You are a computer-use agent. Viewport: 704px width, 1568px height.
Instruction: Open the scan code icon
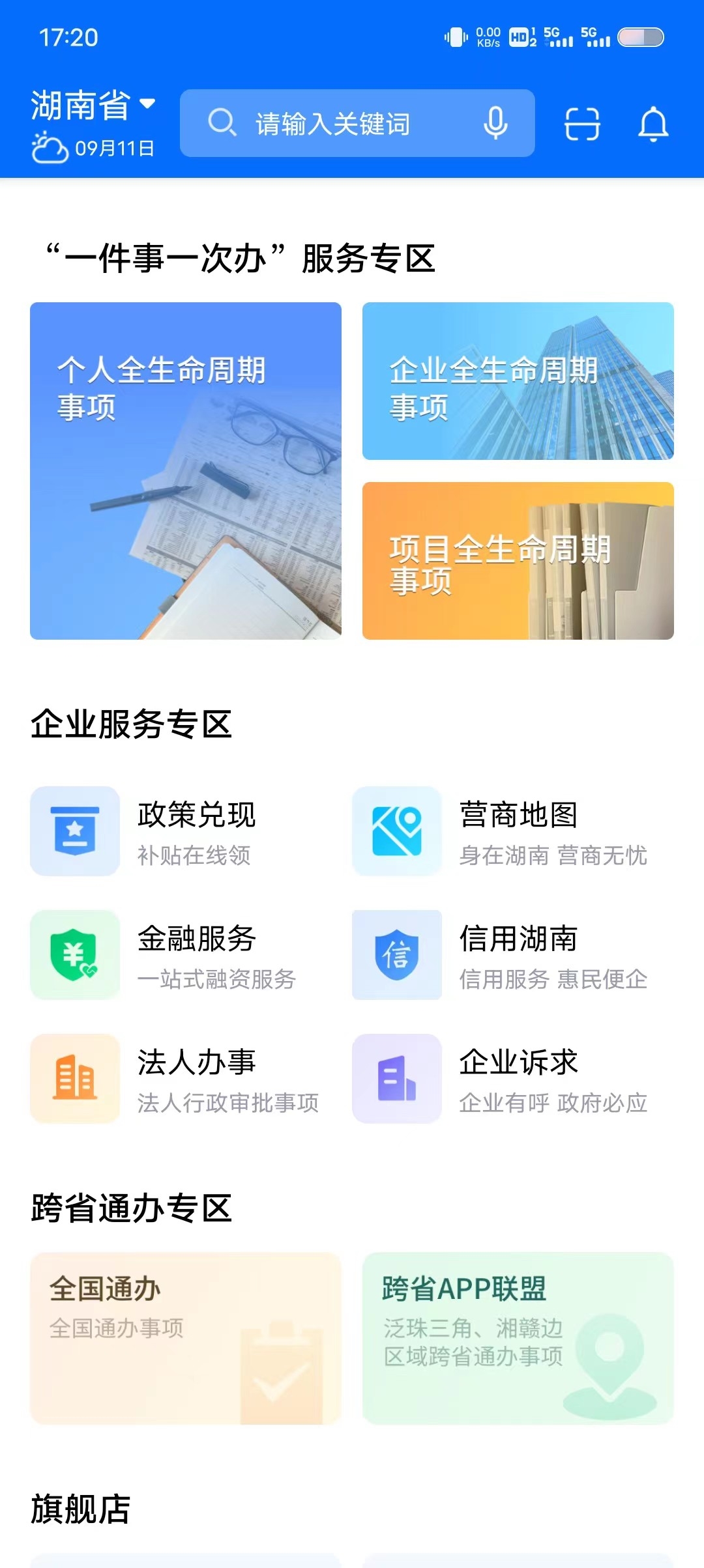click(x=582, y=124)
